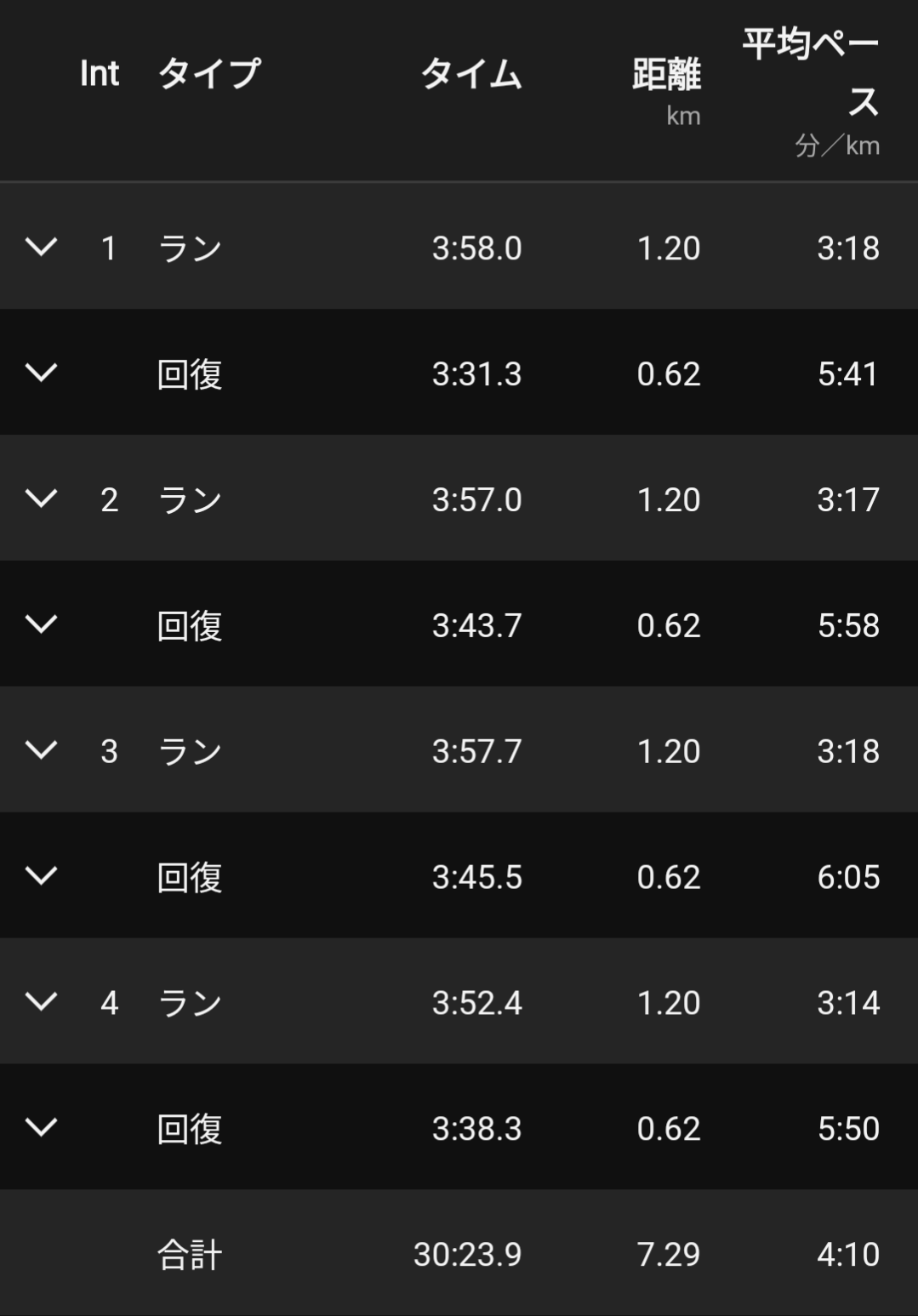Expand interval 1 run lap 3:58.0
The image size is (918, 1316).
(41, 247)
